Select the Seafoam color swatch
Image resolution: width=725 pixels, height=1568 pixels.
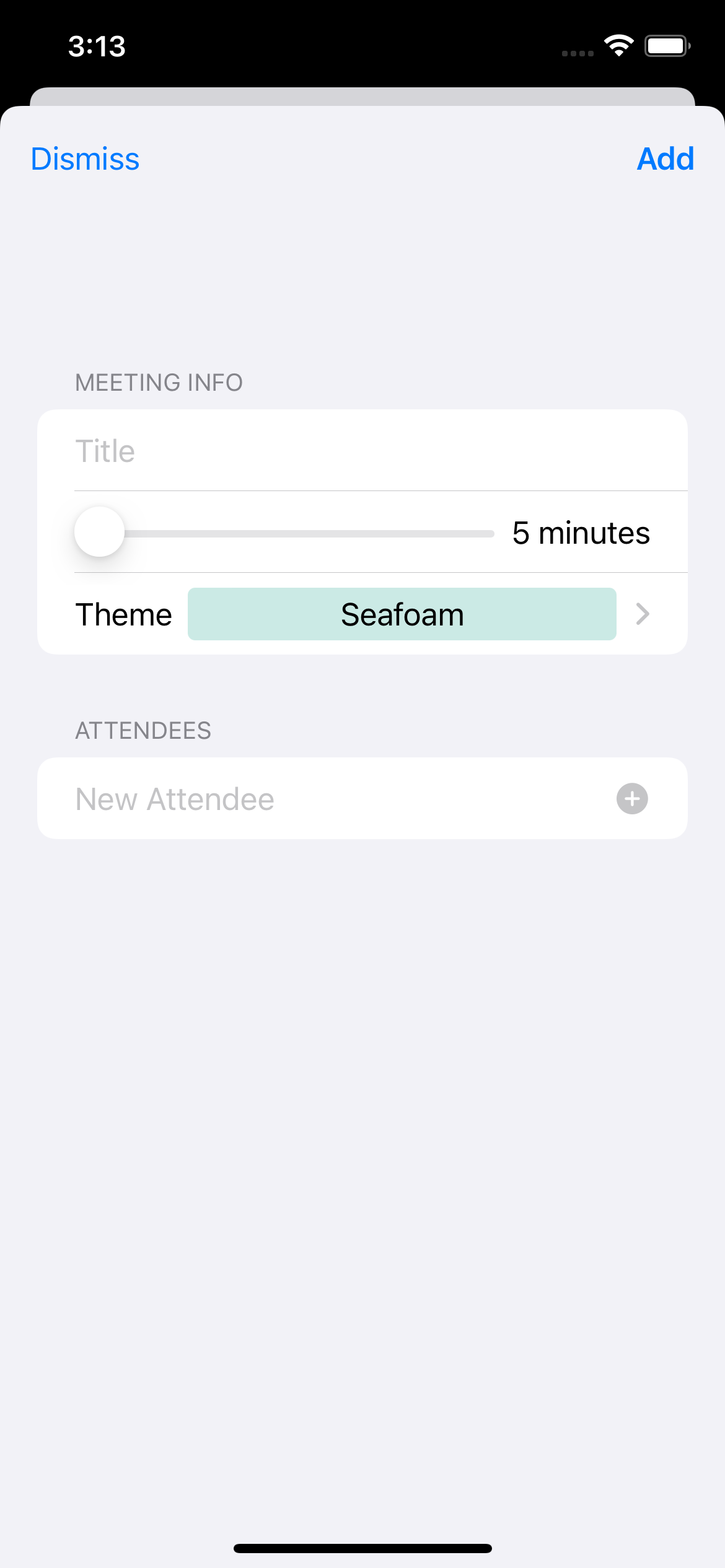pyautogui.click(x=402, y=614)
